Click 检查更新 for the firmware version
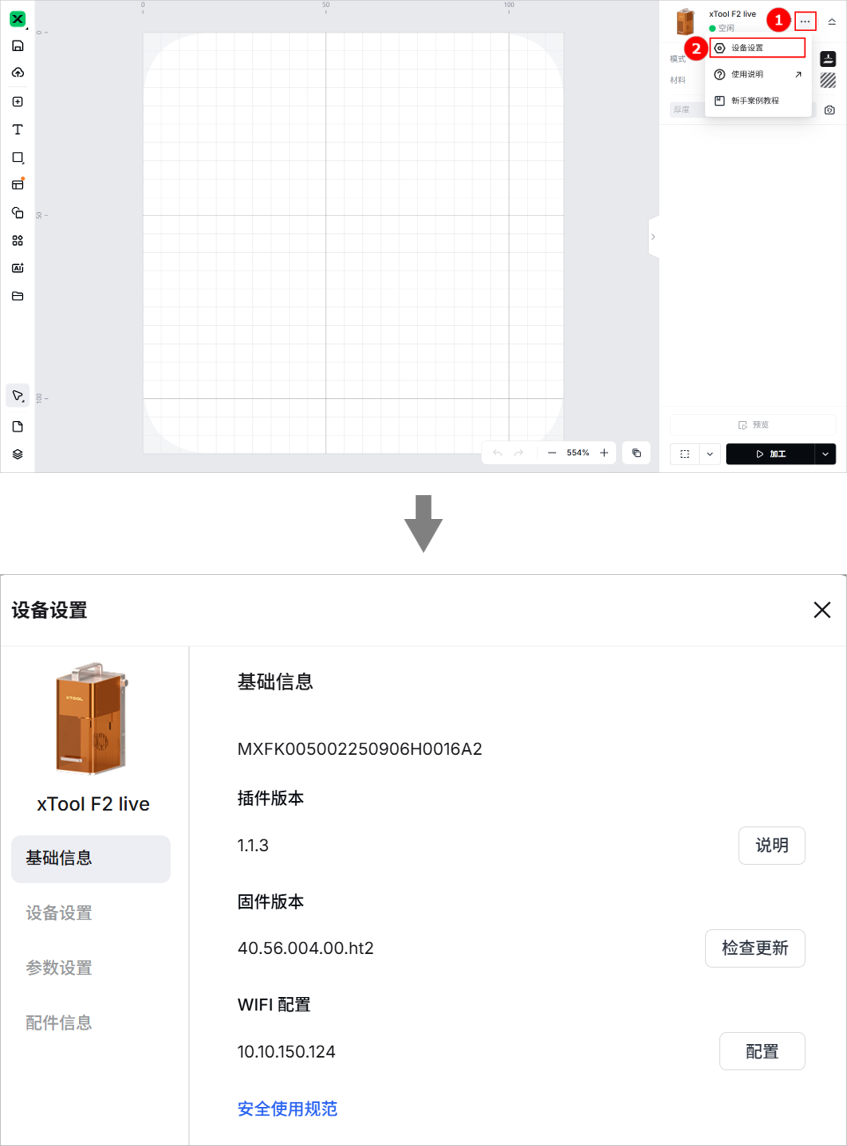The image size is (847, 1146). click(x=755, y=948)
